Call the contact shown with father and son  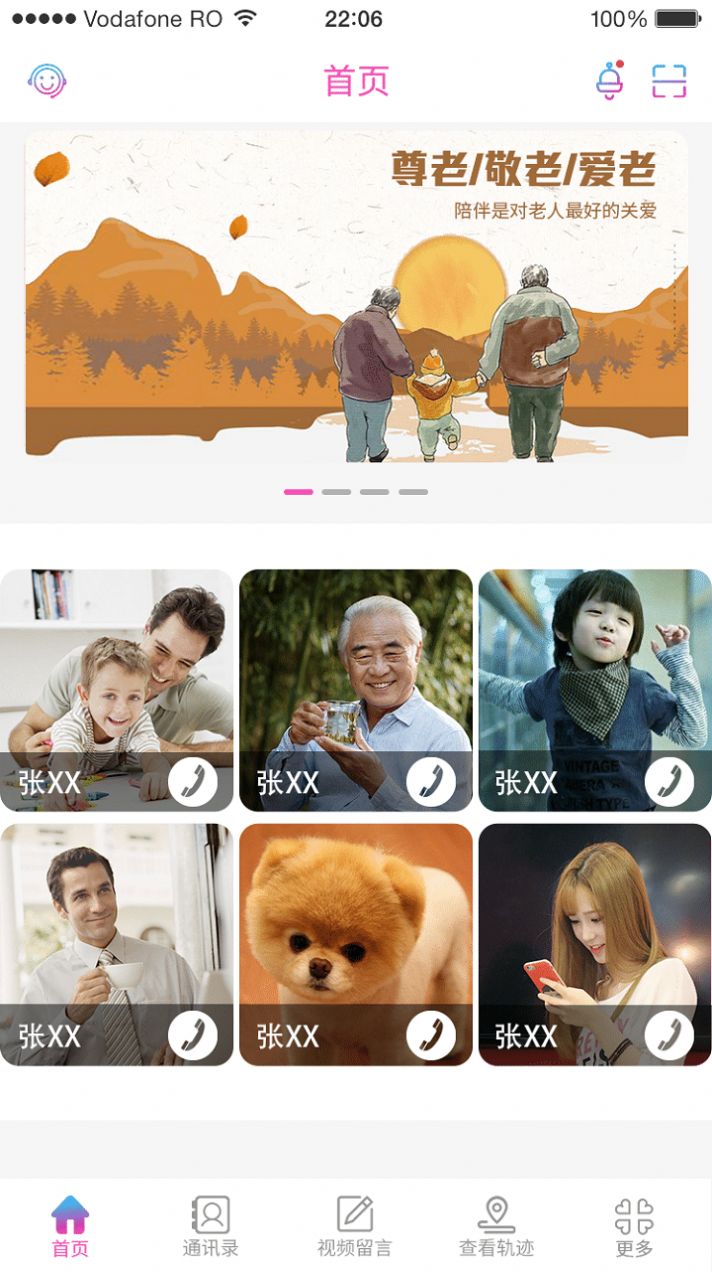(192, 782)
